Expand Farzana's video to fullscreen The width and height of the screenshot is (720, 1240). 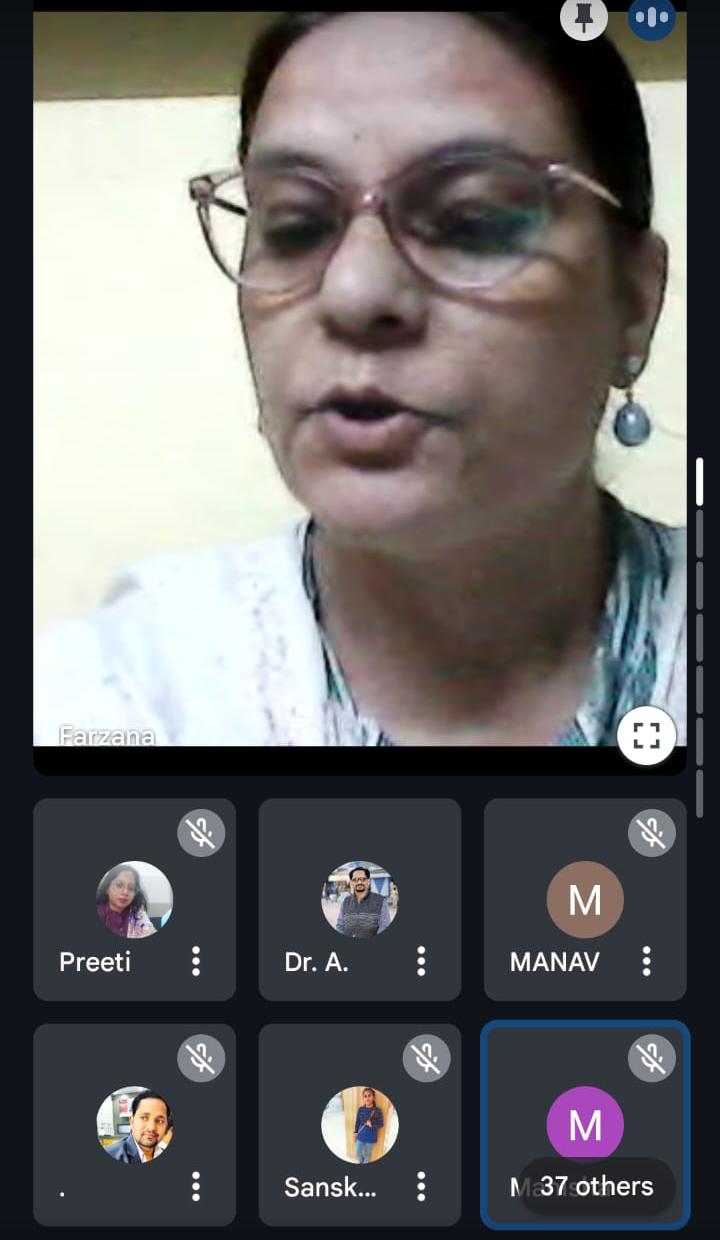click(x=646, y=737)
